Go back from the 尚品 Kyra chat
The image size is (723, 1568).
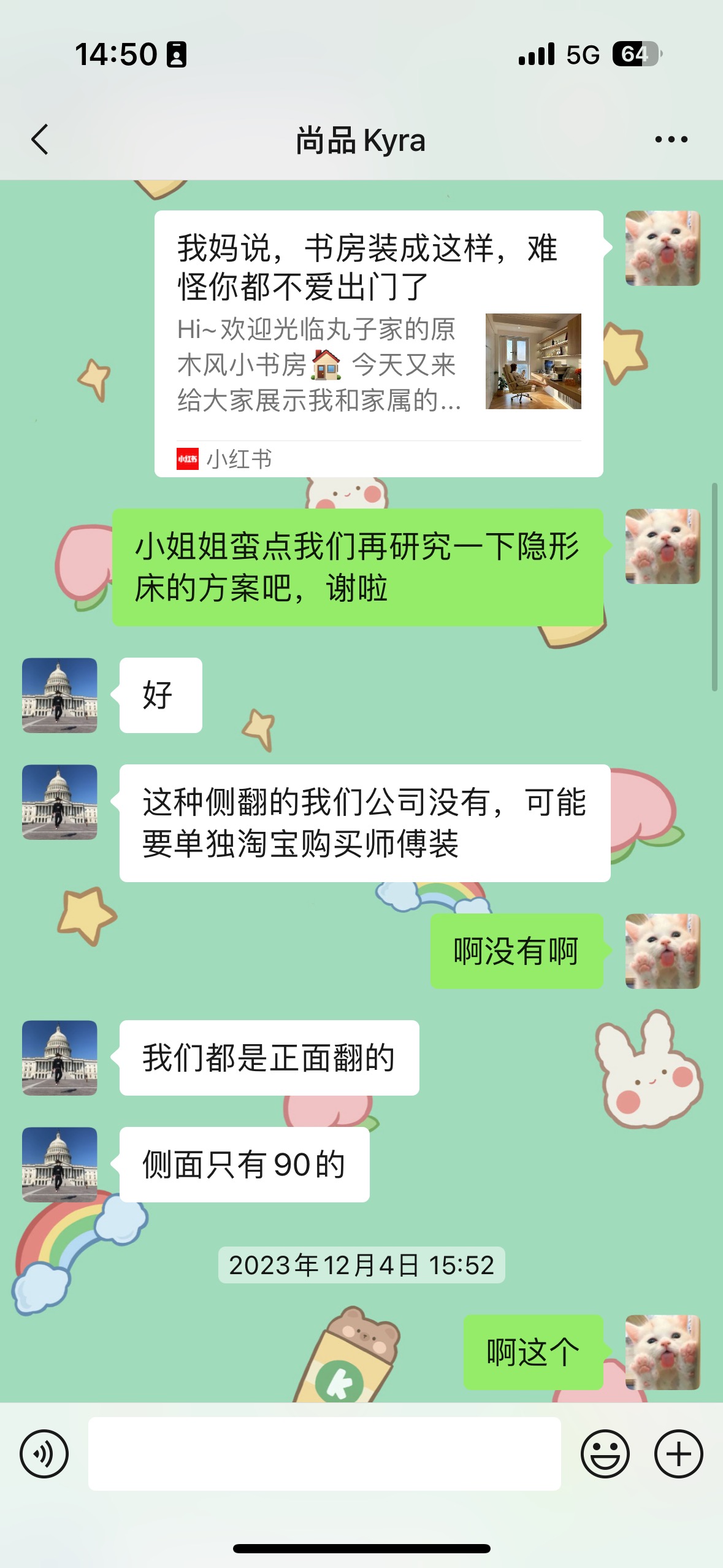coord(40,139)
